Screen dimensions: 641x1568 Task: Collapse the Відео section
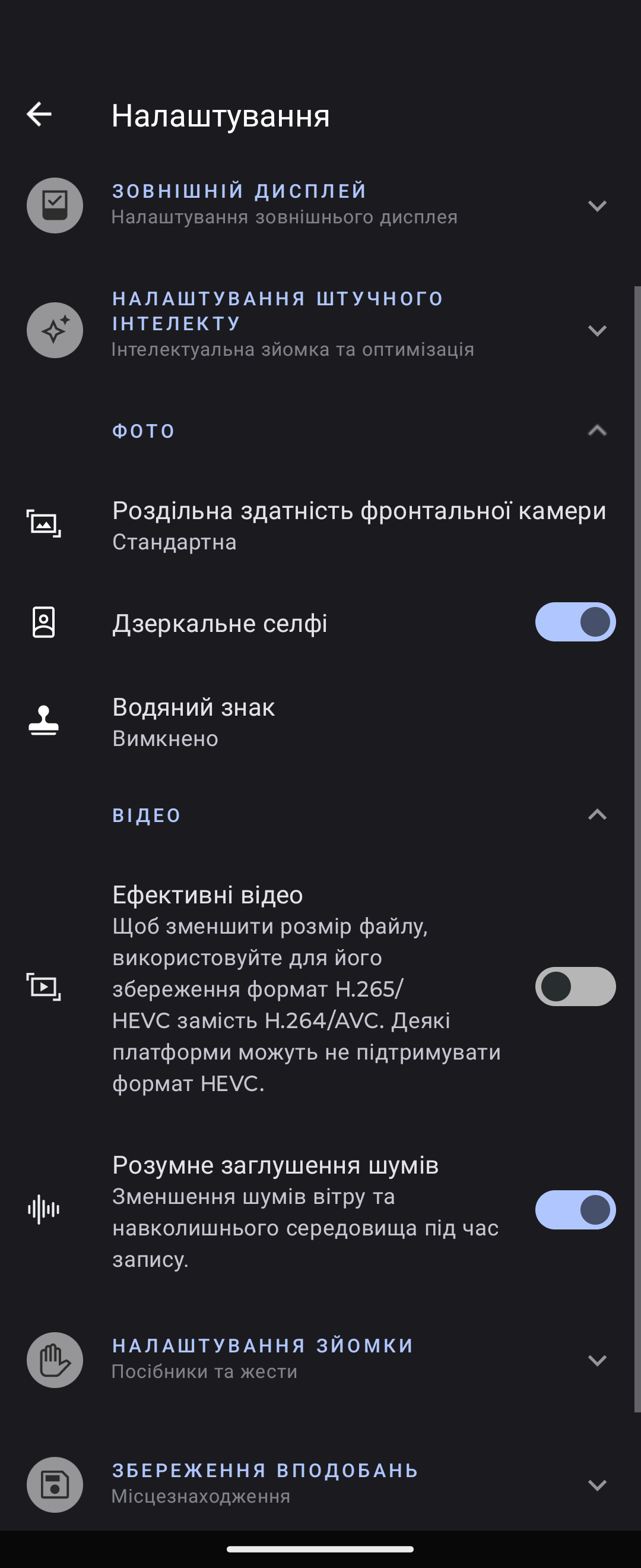point(596,814)
